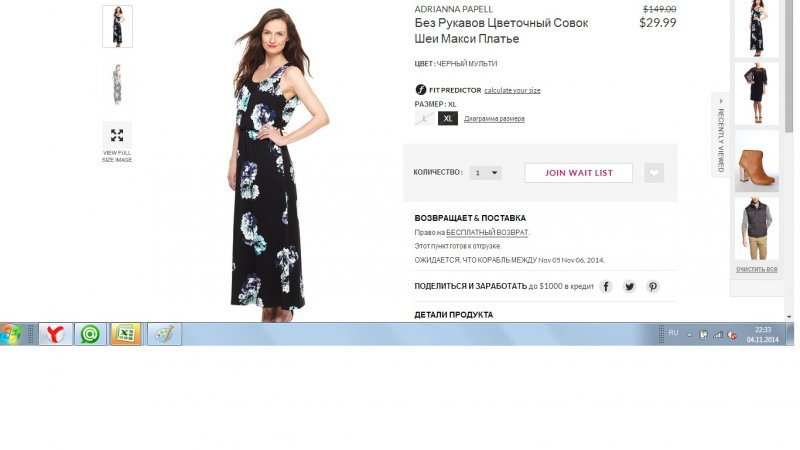Click Очистить все to clear recently viewed
The width and height of the screenshot is (800, 450).
[756, 269]
